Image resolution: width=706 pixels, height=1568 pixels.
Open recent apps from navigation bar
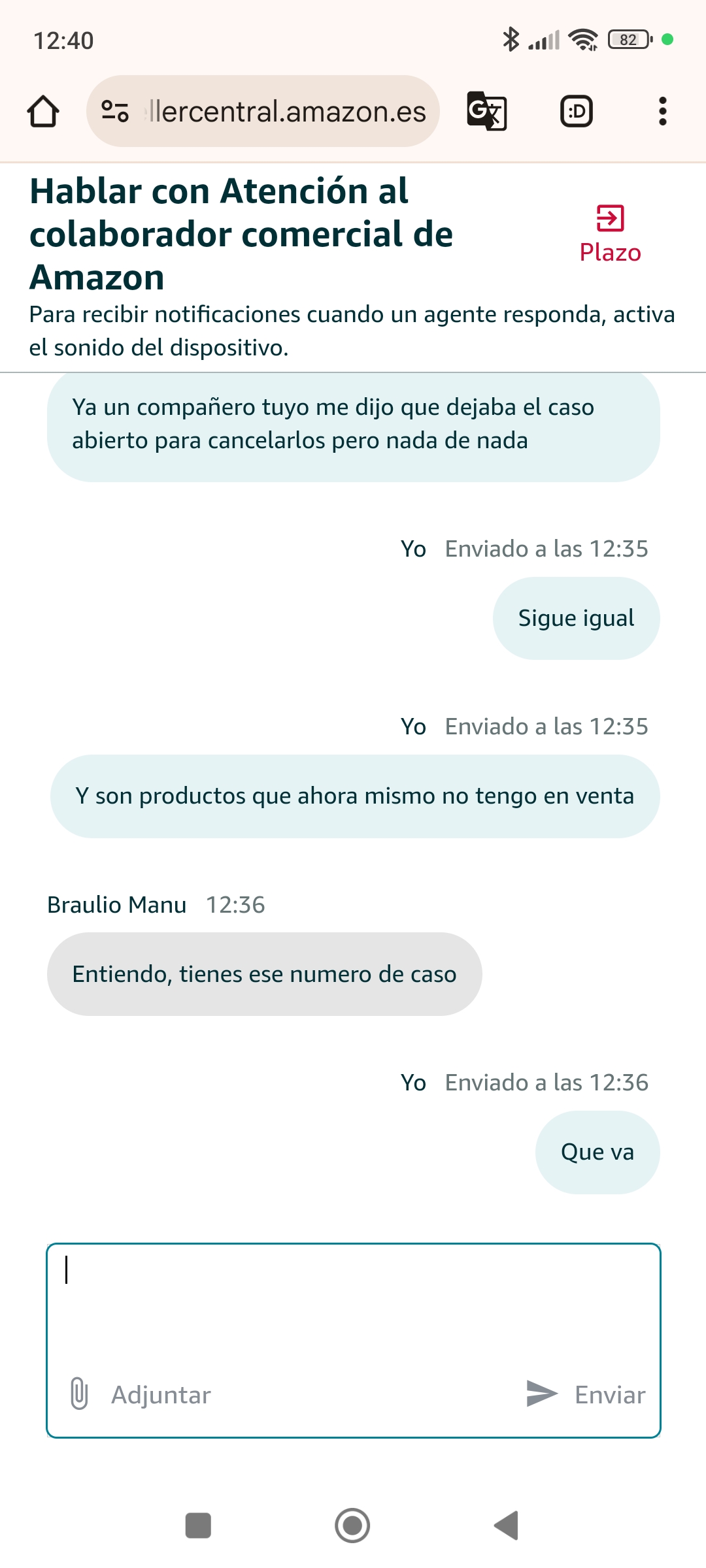(x=198, y=1526)
